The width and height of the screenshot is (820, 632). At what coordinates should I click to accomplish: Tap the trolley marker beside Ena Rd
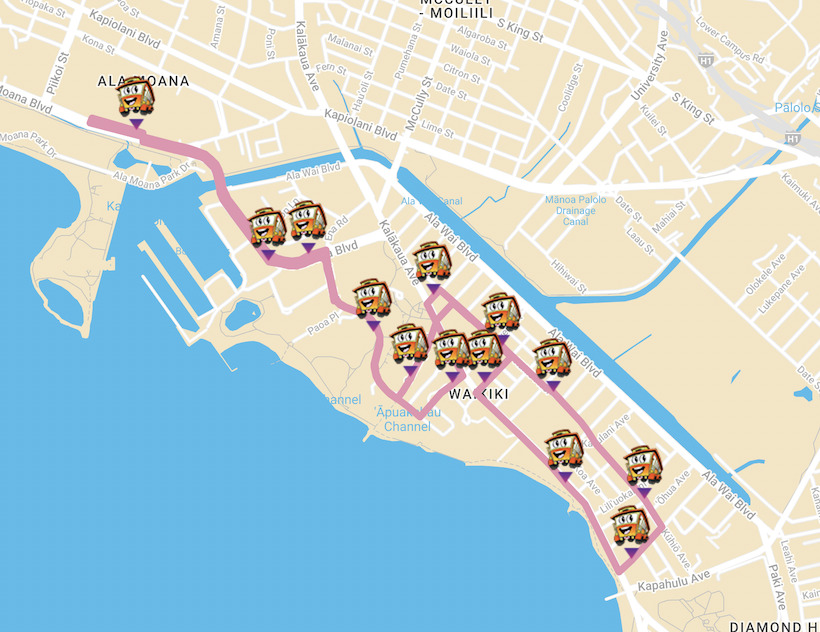pyautogui.click(x=309, y=222)
